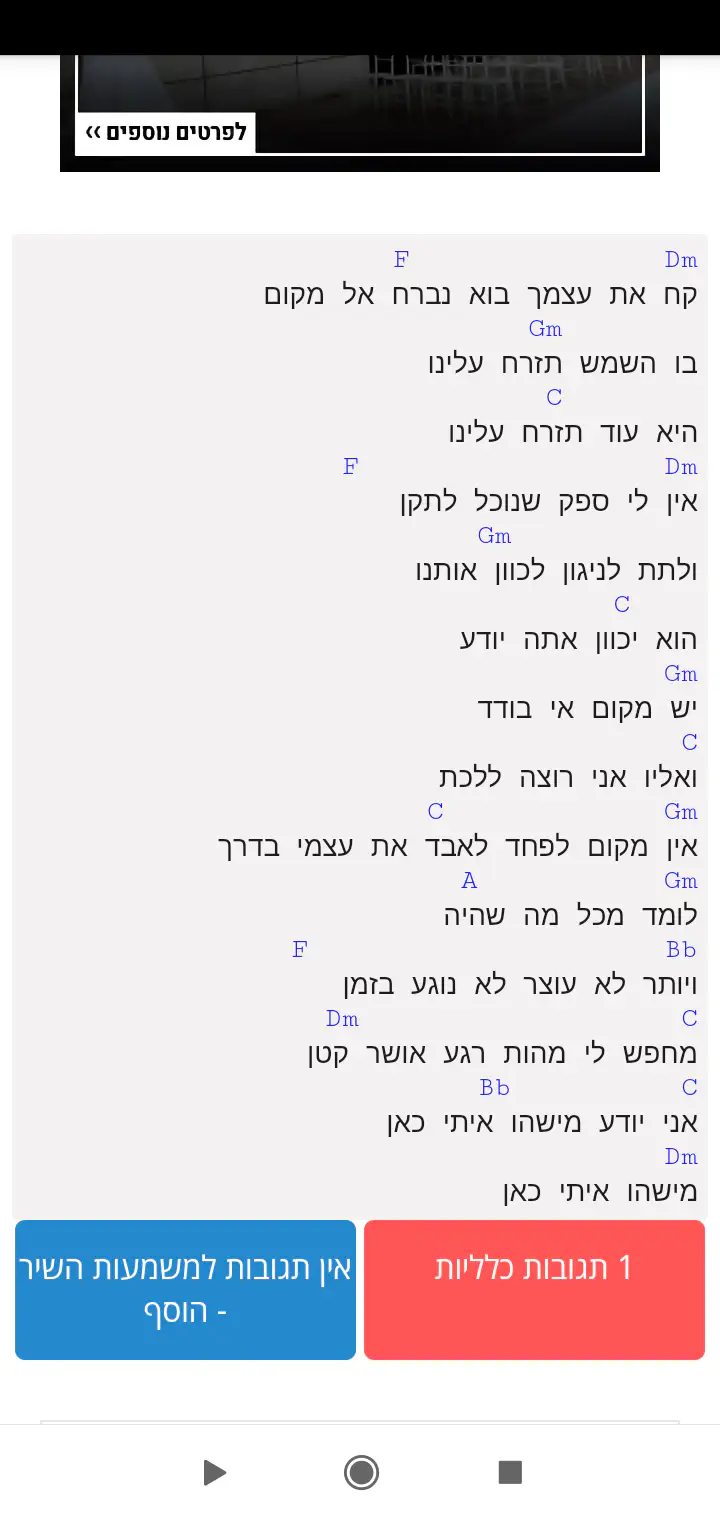This screenshot has width=720, height=1520.
Task: Go to the home screen via the circle button
Action: coord(361,1472)
